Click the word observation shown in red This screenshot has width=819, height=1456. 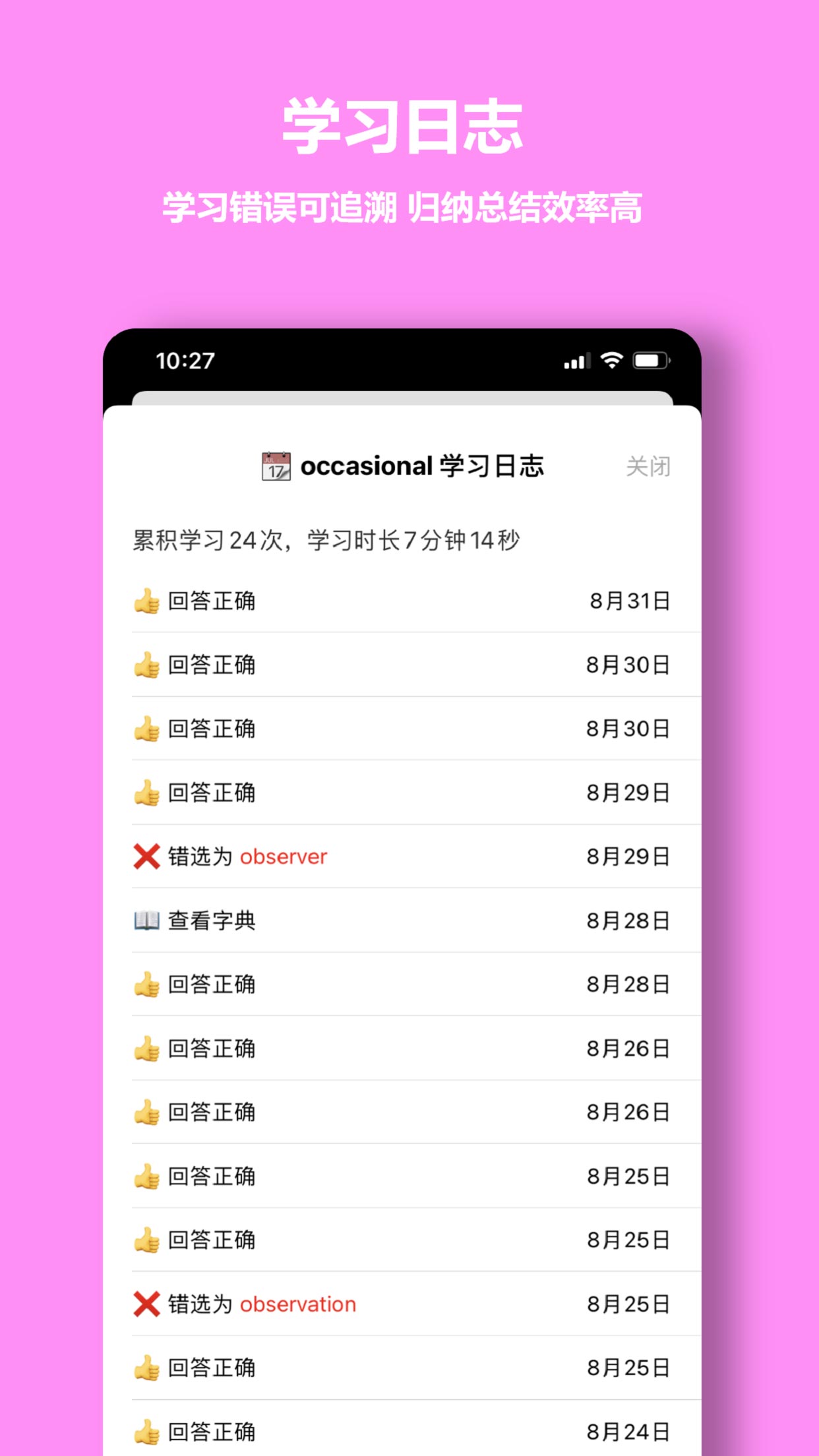pos(298,1304)
